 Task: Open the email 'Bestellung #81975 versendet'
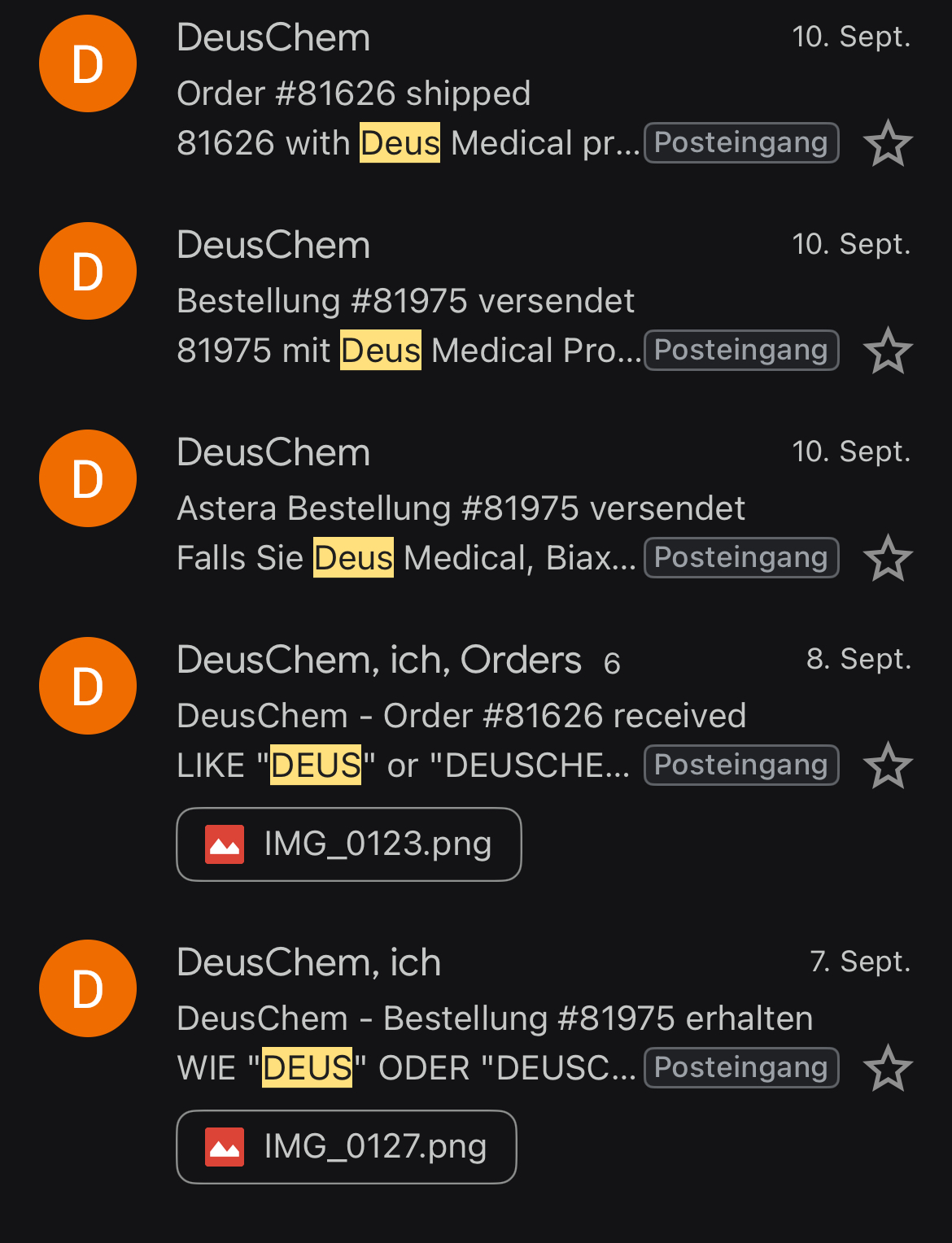pyautogui.click(x=407, y=301)
